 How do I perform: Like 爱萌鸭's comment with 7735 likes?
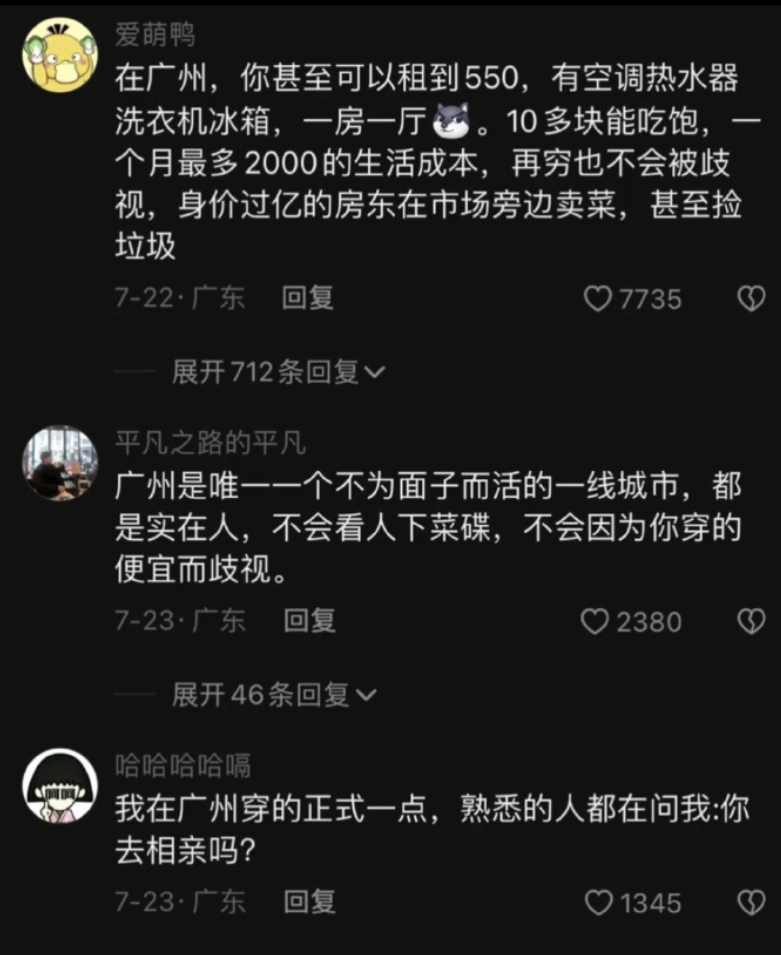[598, 298]
